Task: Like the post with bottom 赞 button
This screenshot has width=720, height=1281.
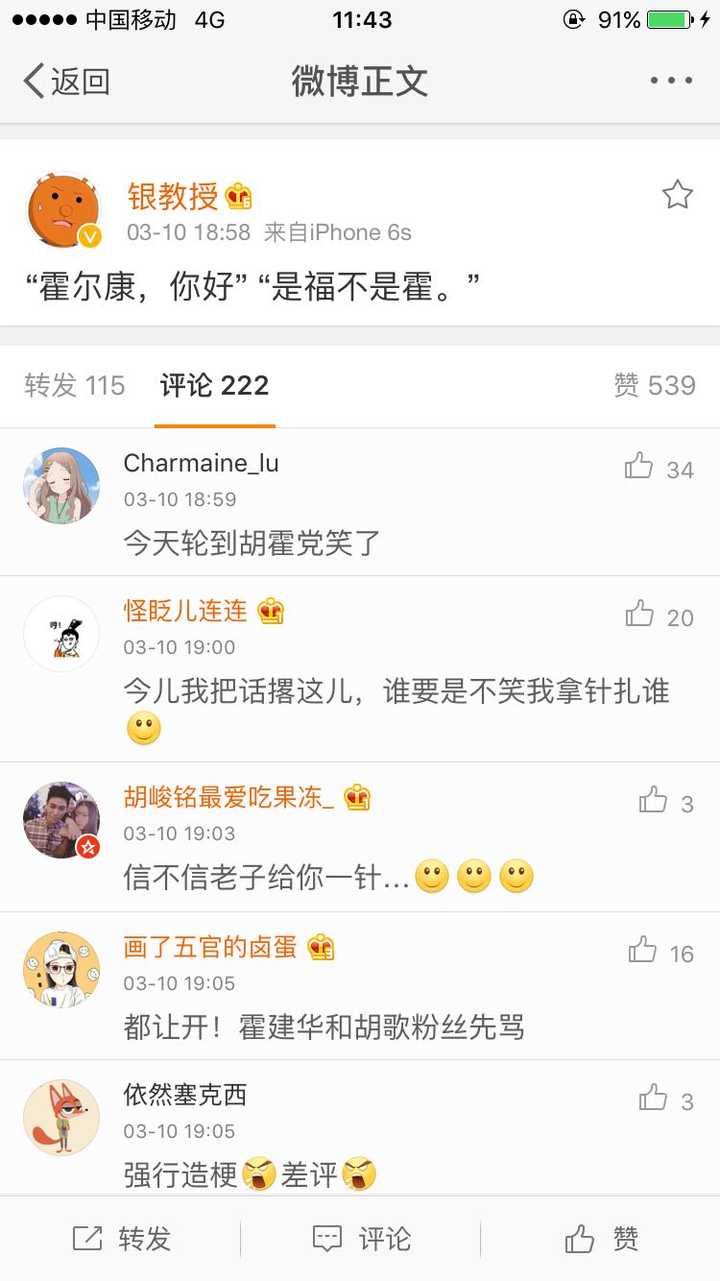Action: tap(601, 1239)
